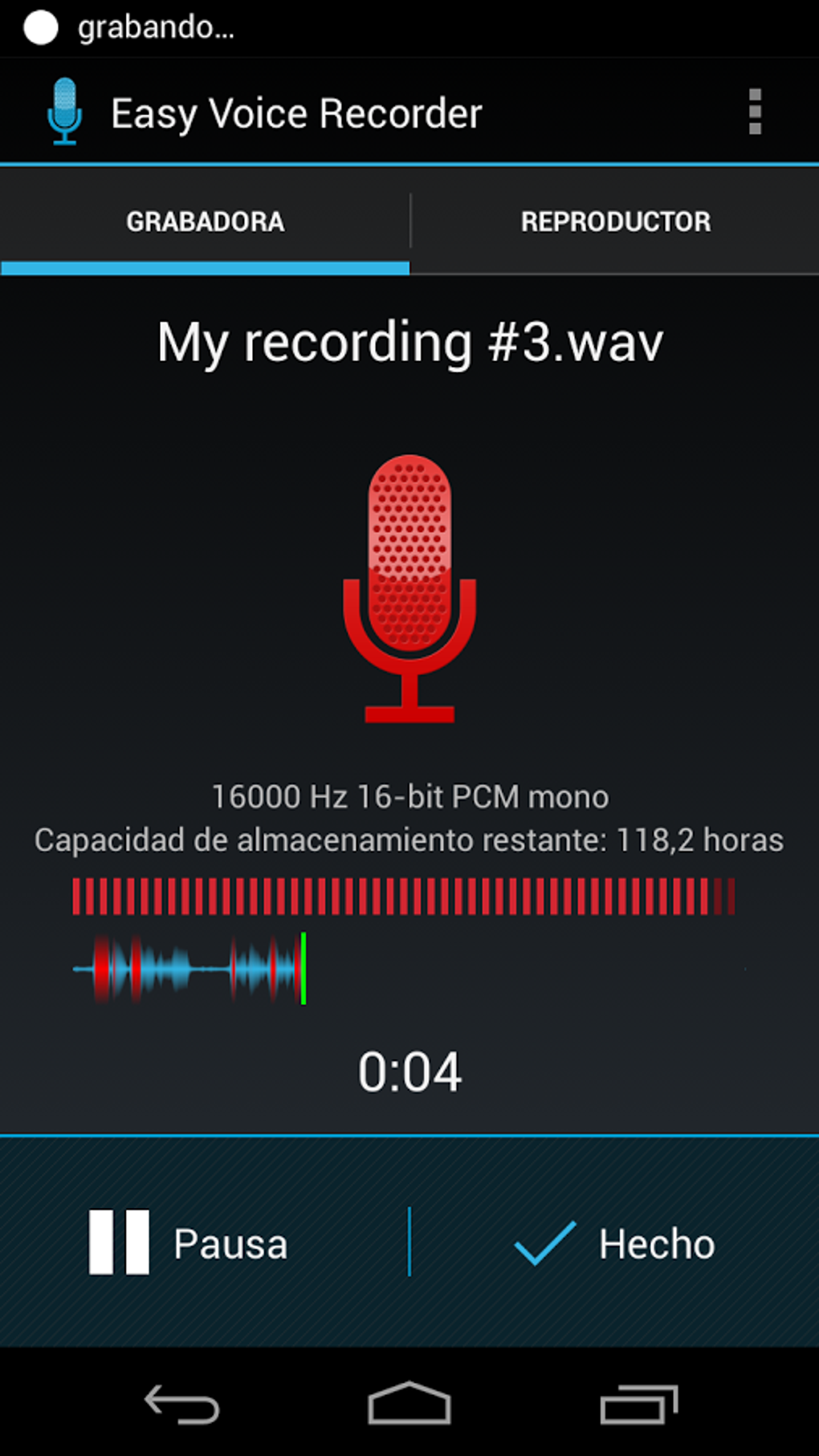Switch to the Reproductor tab
This screenshot has width=819, height=1456.
point(615,222)
